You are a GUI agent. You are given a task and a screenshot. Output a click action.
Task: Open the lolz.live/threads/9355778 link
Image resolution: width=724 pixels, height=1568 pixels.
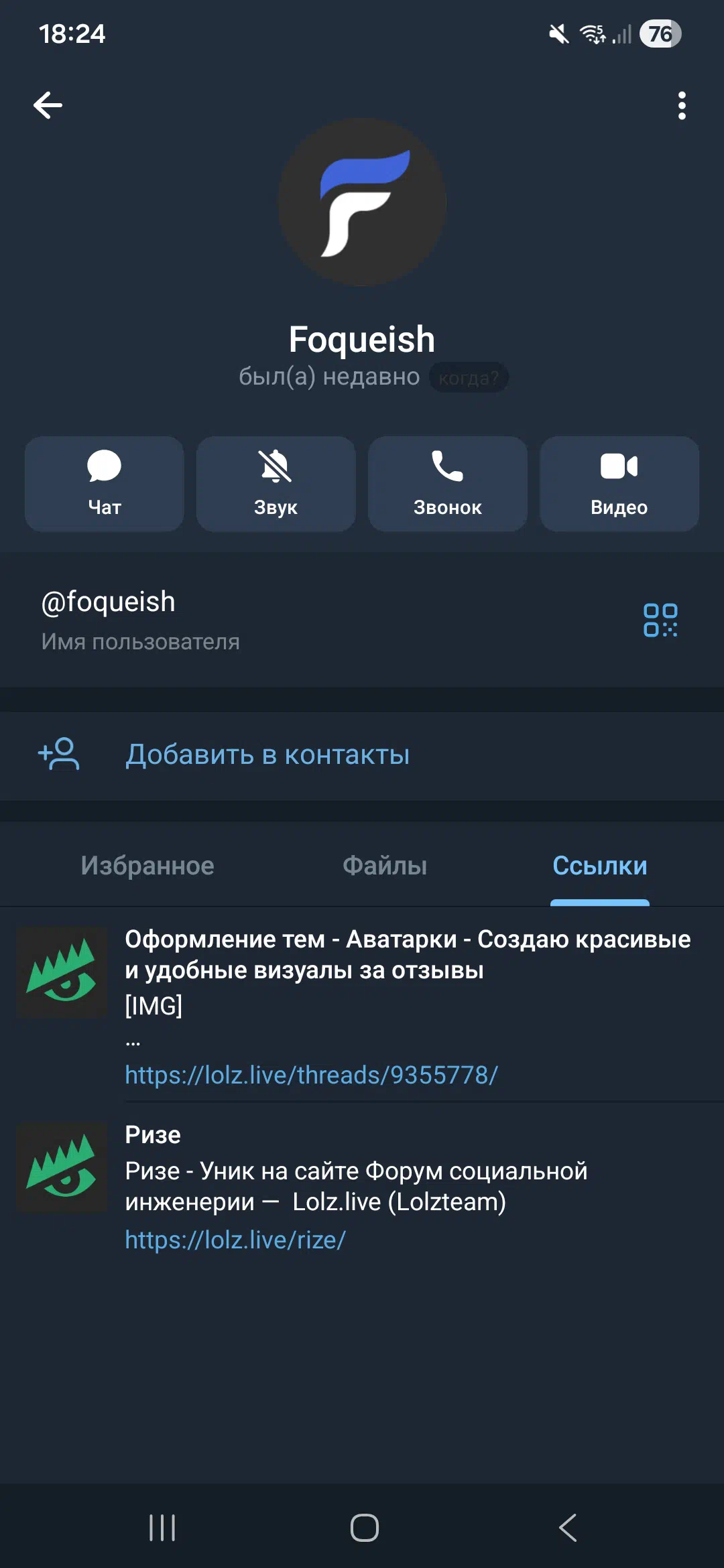tap(311, 1075)
